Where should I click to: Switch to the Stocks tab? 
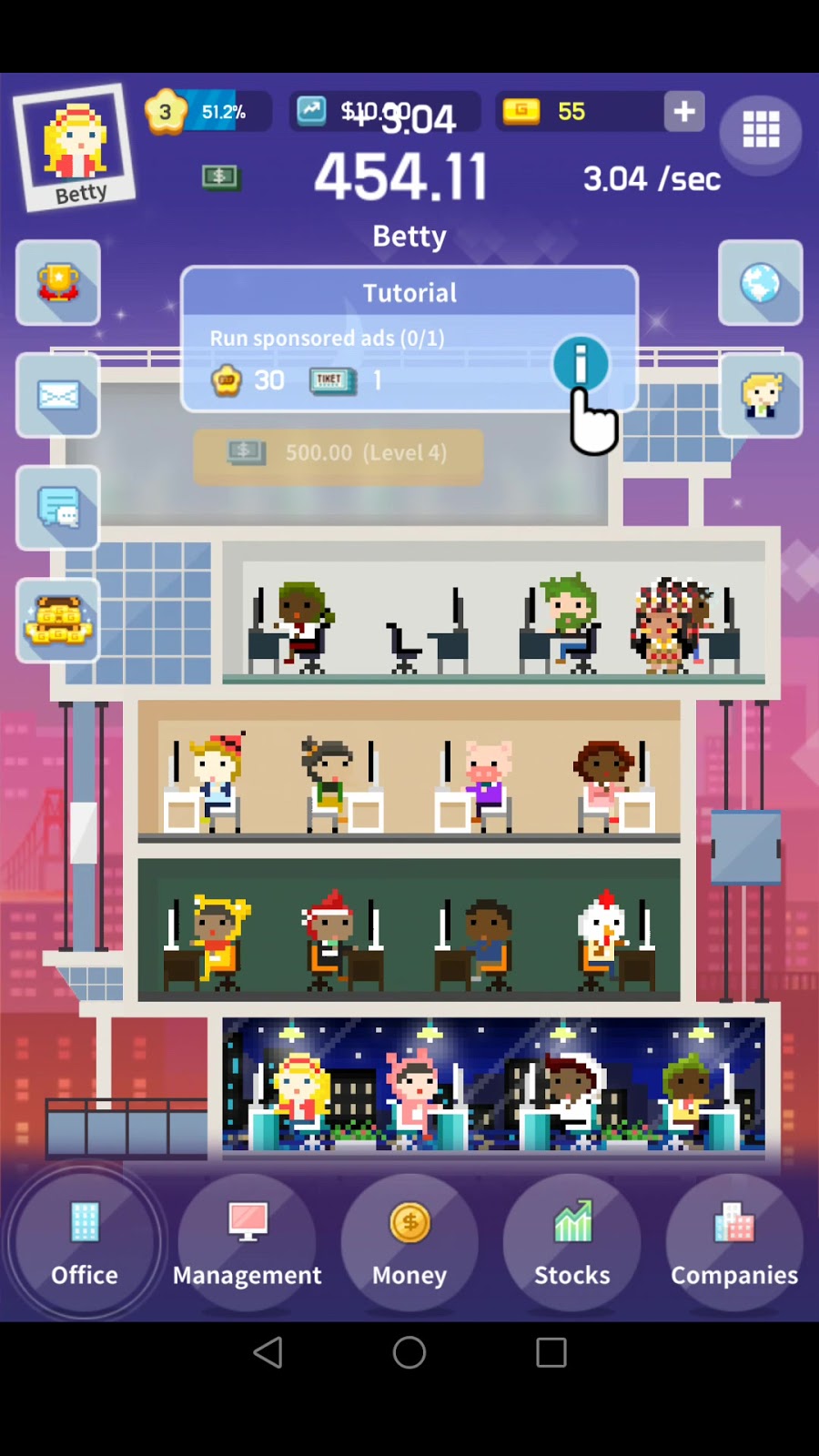tap(571, 1243)
